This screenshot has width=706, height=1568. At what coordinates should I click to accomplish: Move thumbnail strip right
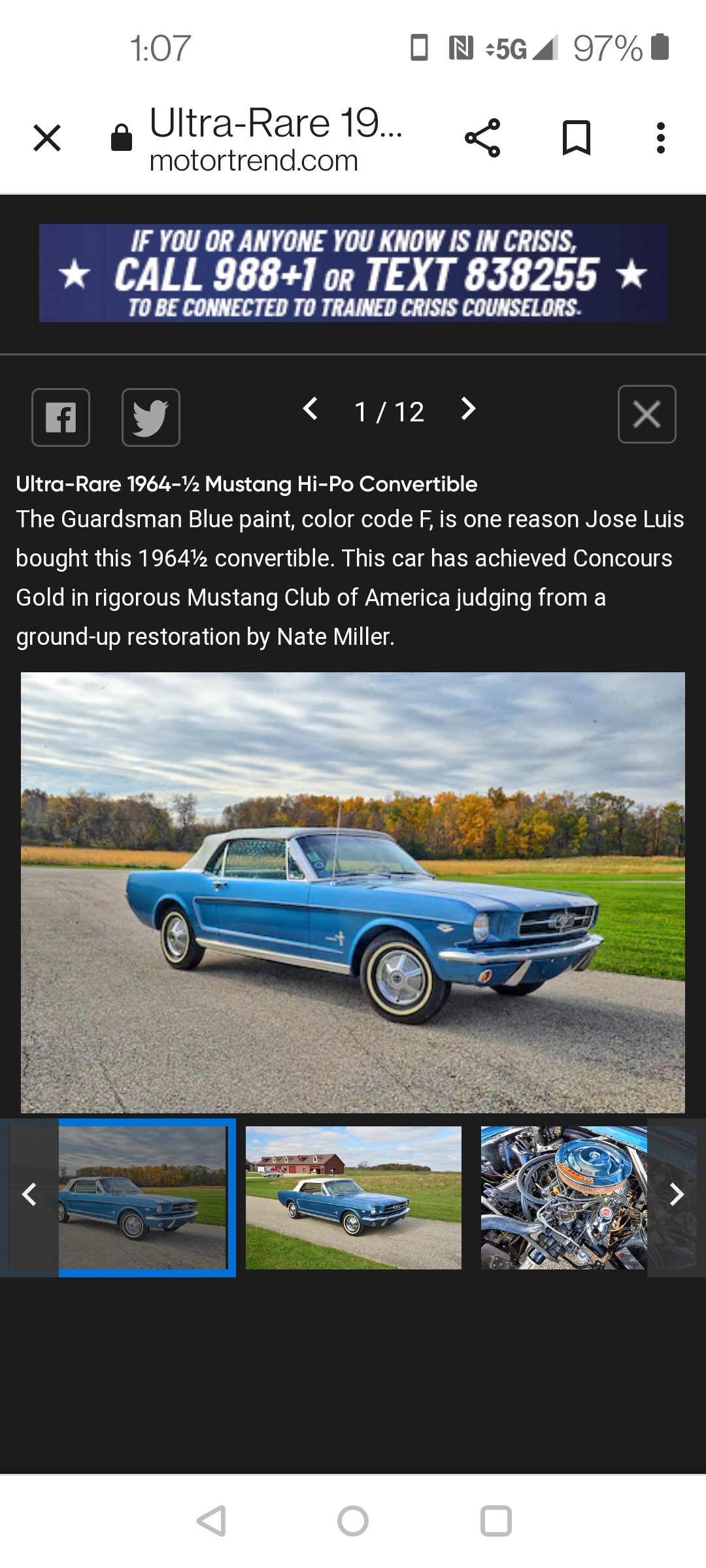(677, 1195)
